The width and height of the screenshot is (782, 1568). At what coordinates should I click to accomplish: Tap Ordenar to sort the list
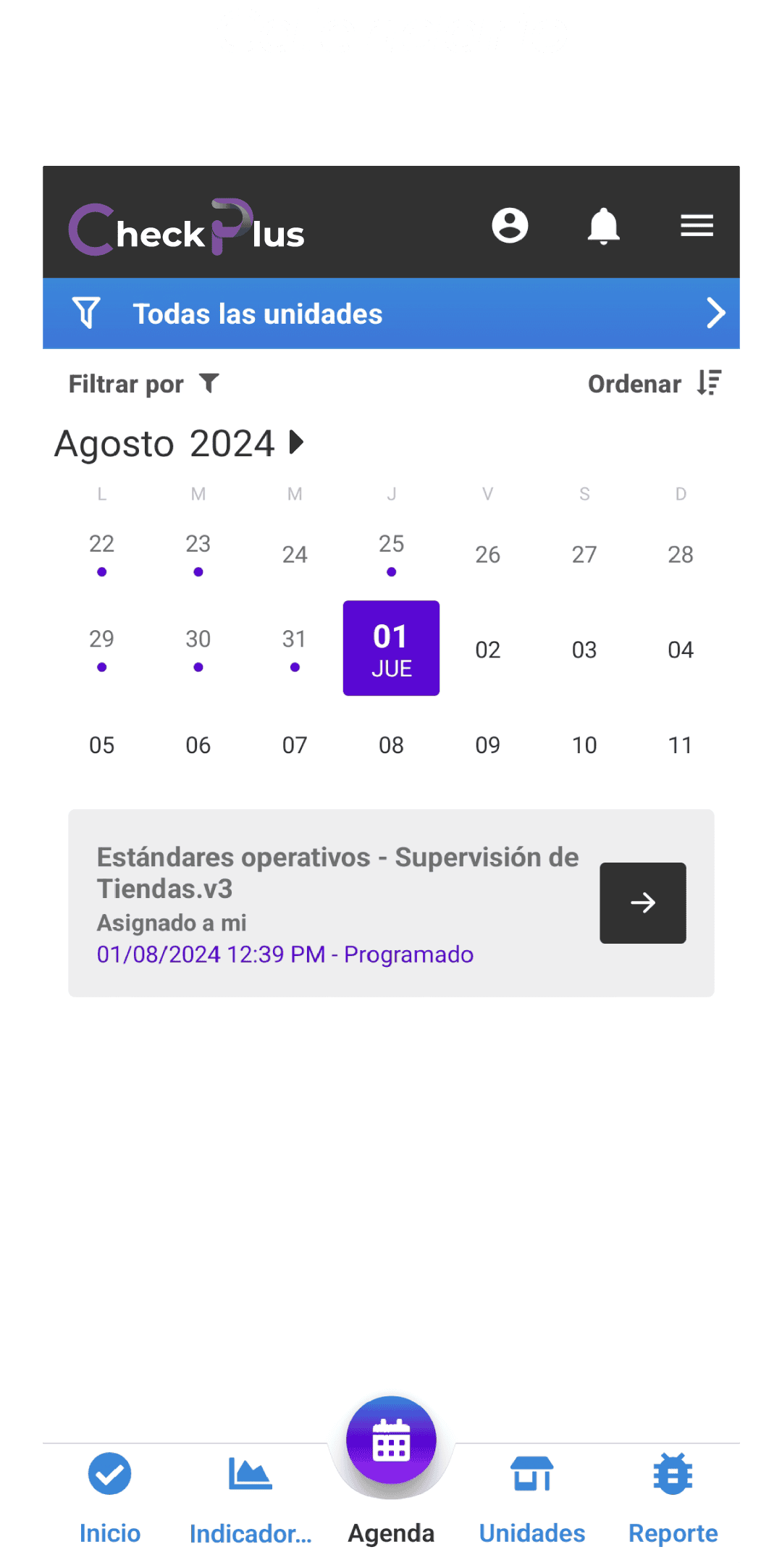pyautogui.click(x=654, y=384)
